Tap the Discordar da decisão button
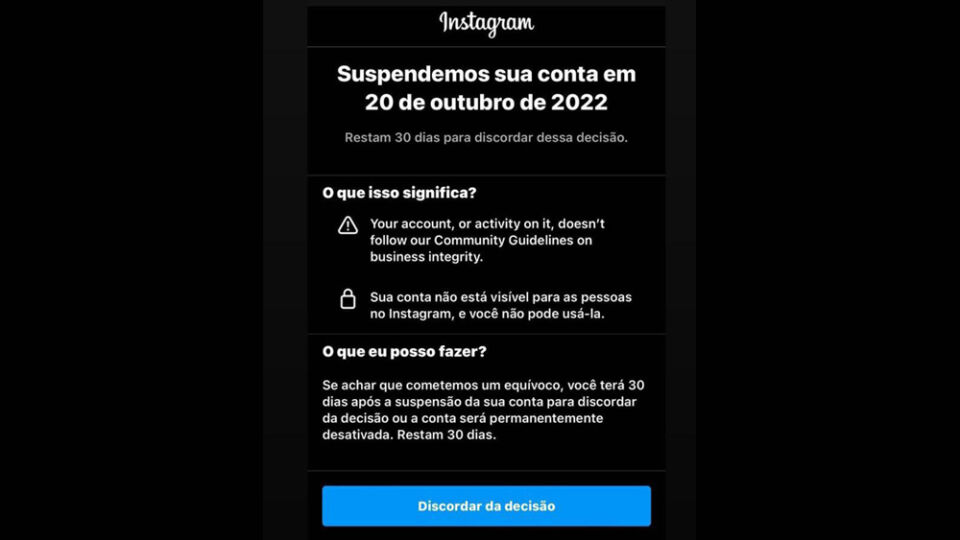The width and height of the screenshot is (960, 540). point(486,506)
